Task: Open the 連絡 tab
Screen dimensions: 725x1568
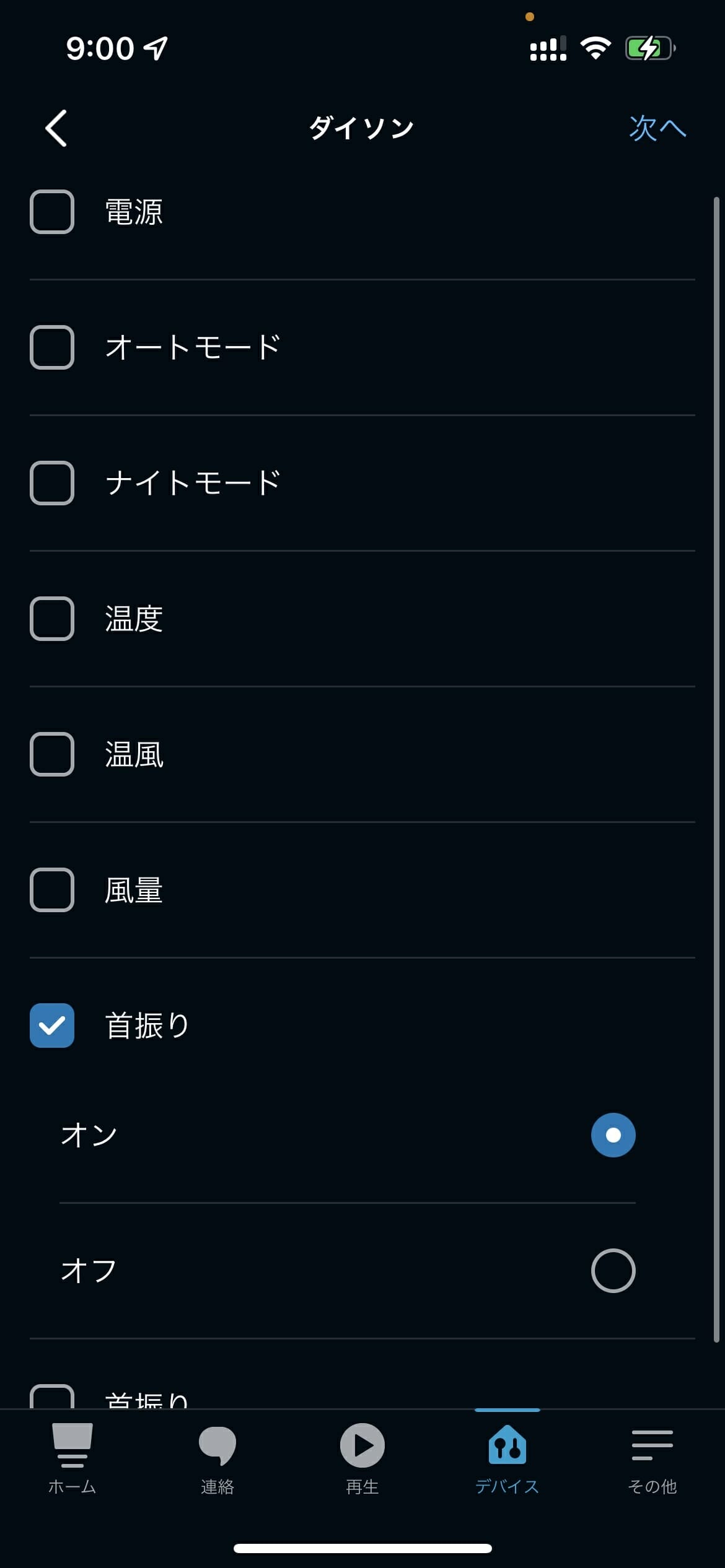Action: [x=217, y=1459]
